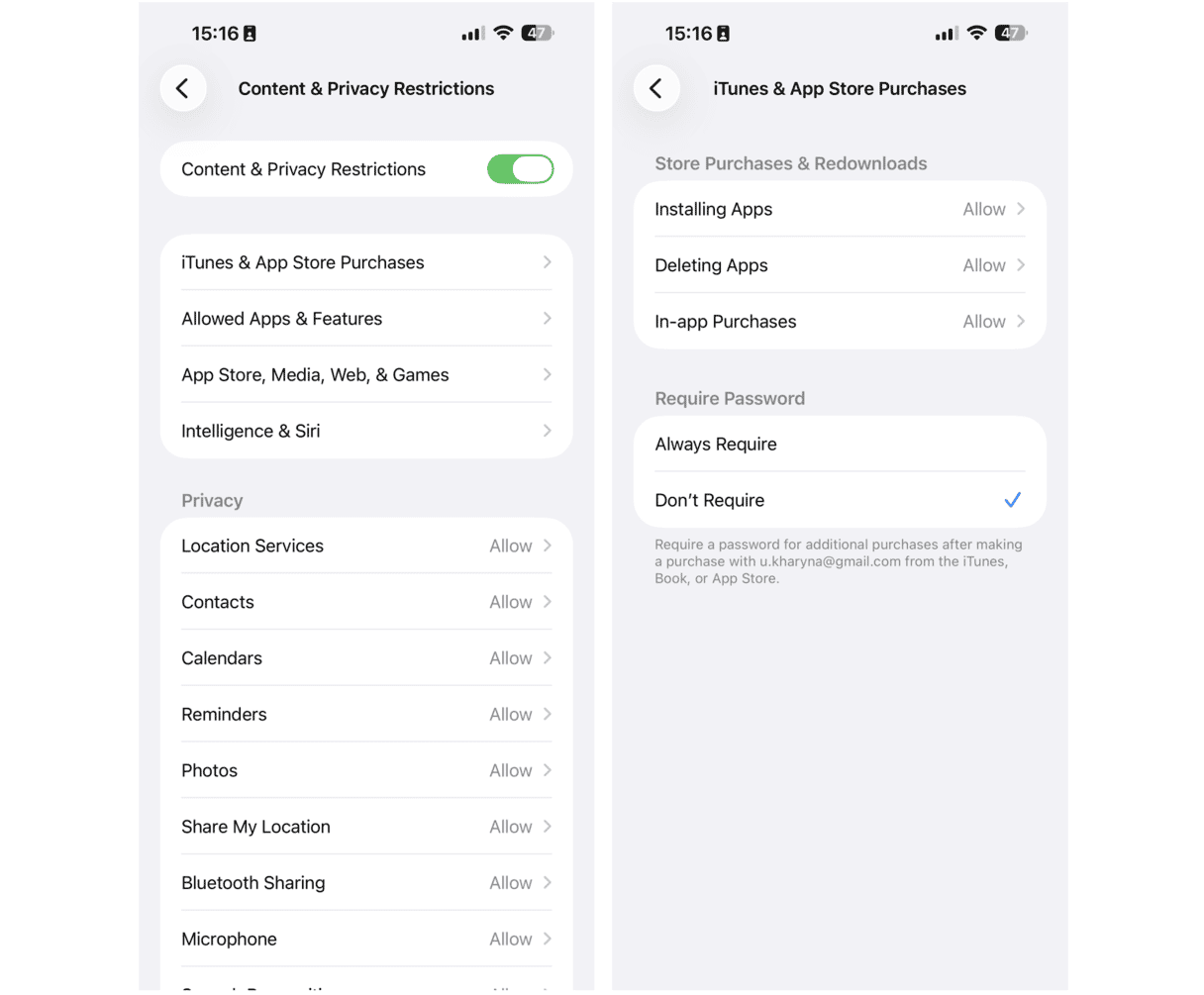Image resolution: width=1204 pixels, height=995 pixels.
Task: Open Microphone privacy setting
Action: pos(365,939)
